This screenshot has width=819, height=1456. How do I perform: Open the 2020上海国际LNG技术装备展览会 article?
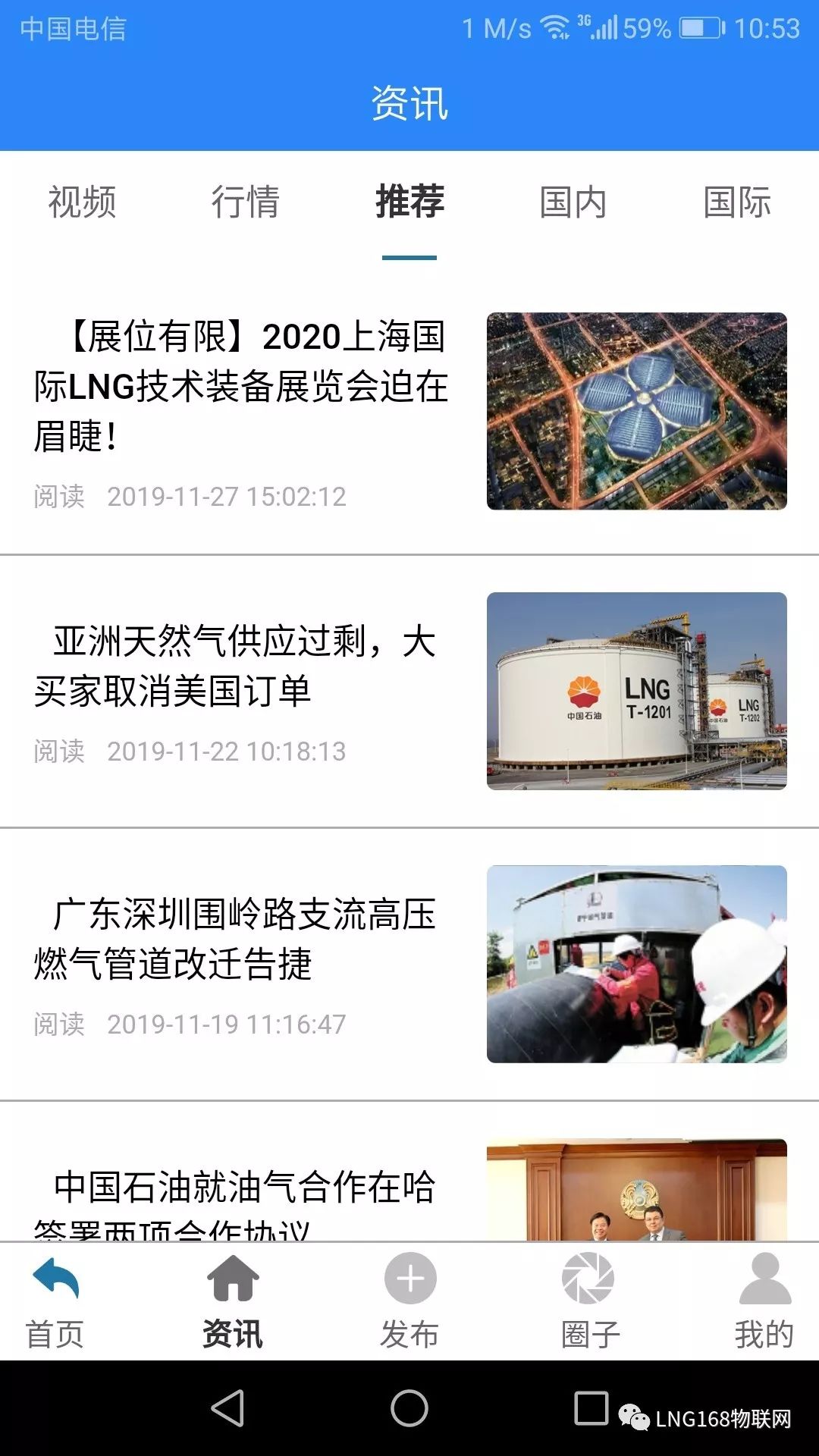241,387
